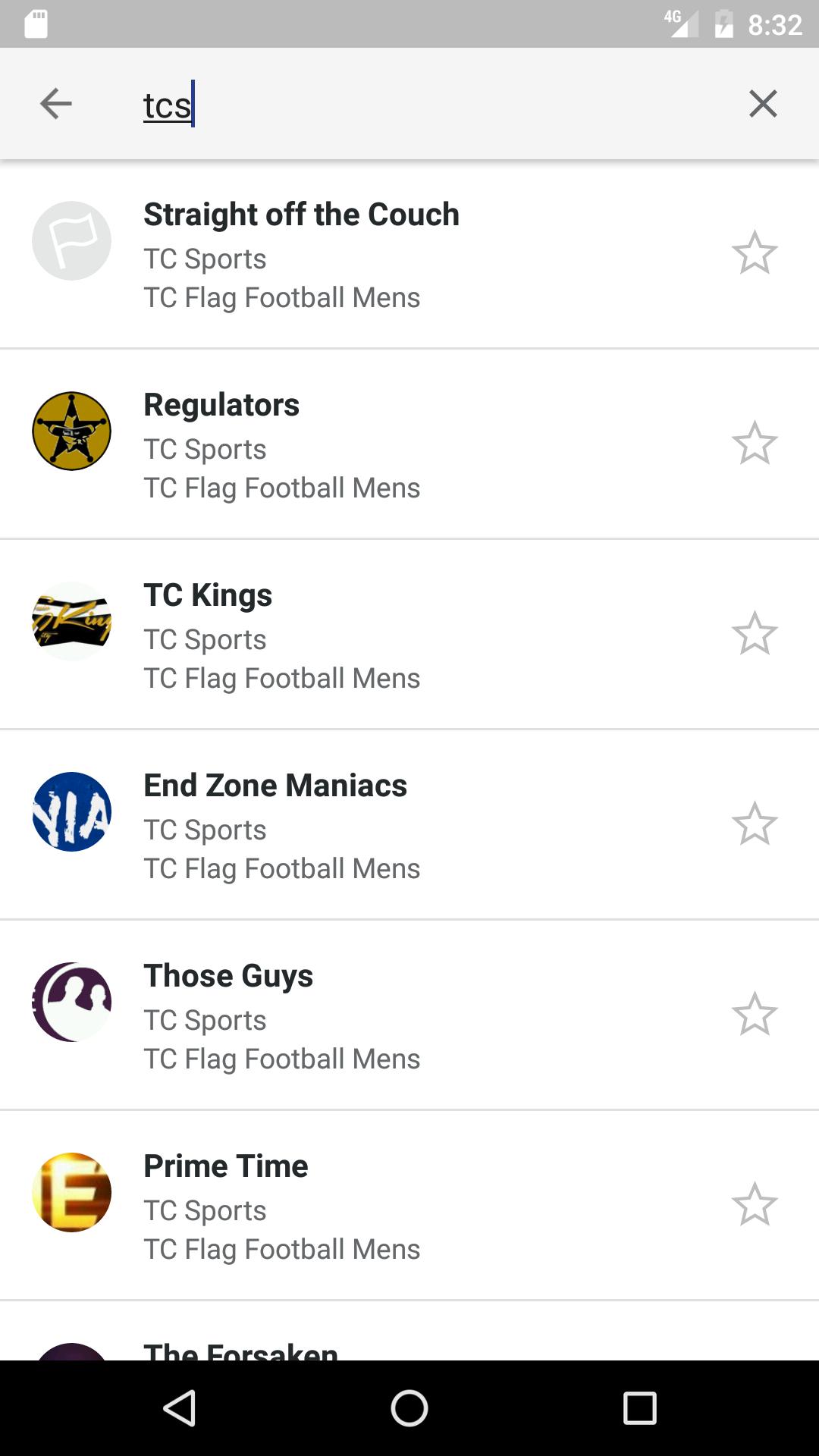
Task: Tap the End Zone Maniacs blue logo
Action: tap(71, 811)
